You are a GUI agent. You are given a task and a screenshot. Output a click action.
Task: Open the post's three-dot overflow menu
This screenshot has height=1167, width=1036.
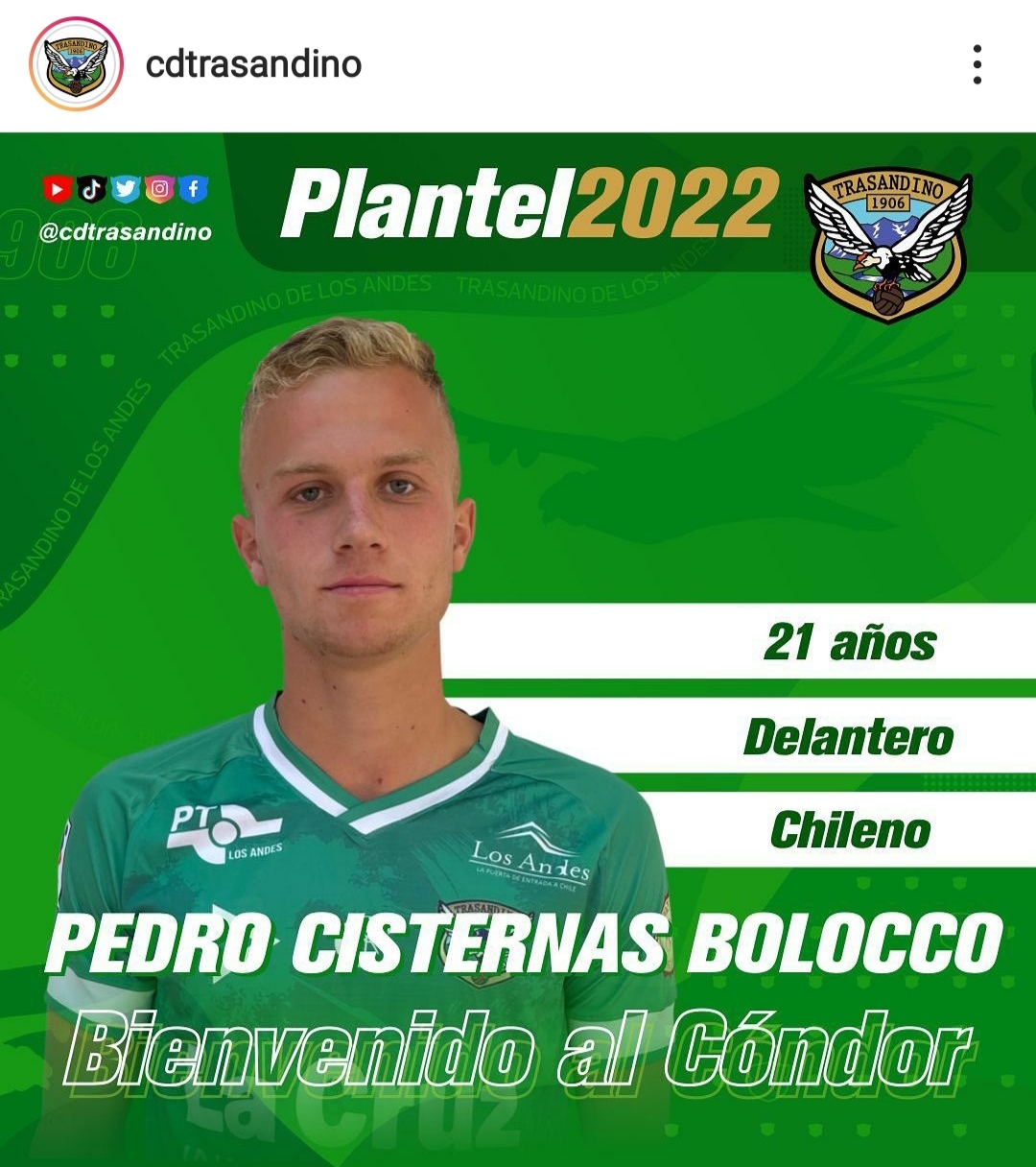[x=977, y=64]
